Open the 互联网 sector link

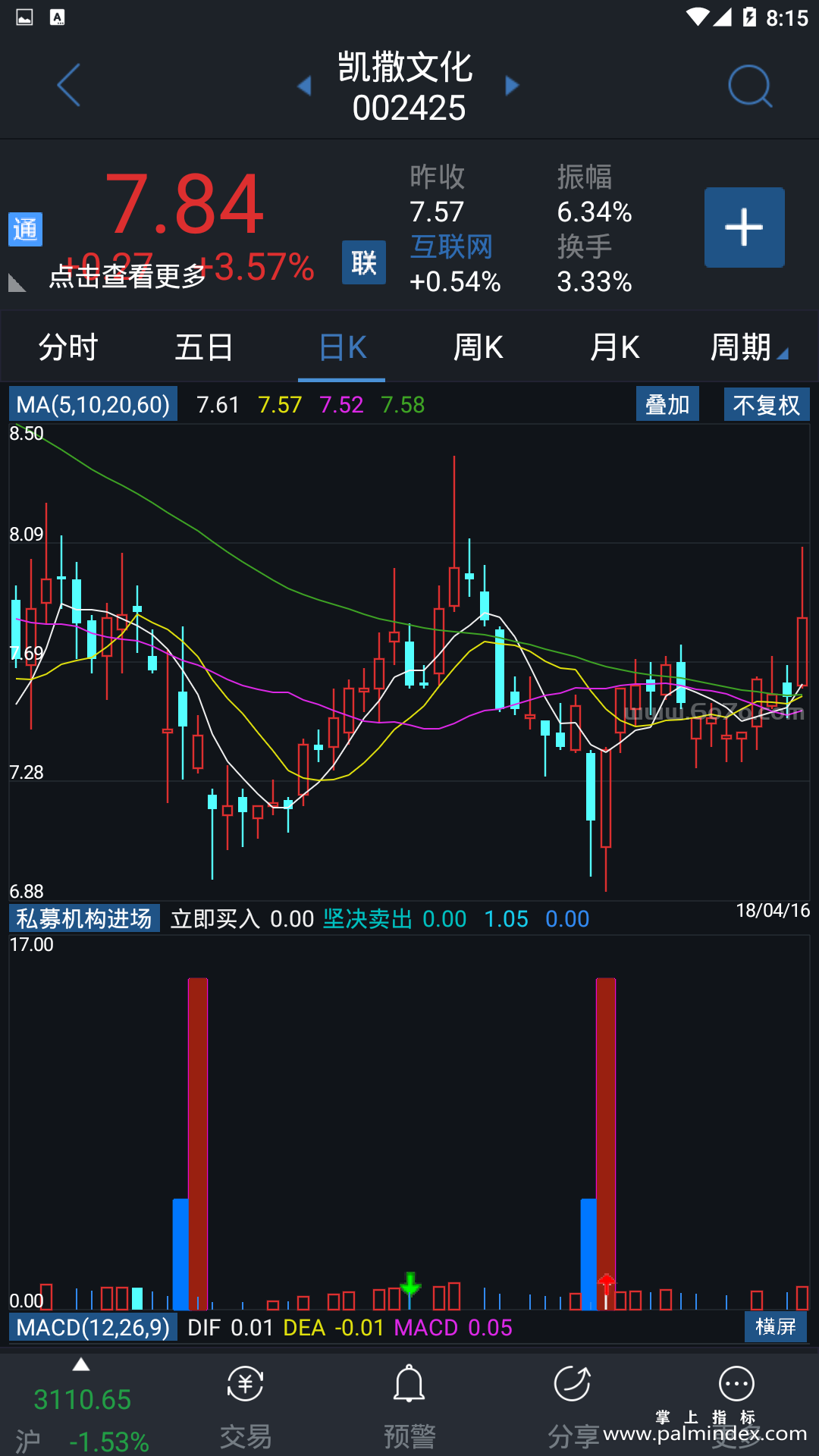tap(451, 247)
